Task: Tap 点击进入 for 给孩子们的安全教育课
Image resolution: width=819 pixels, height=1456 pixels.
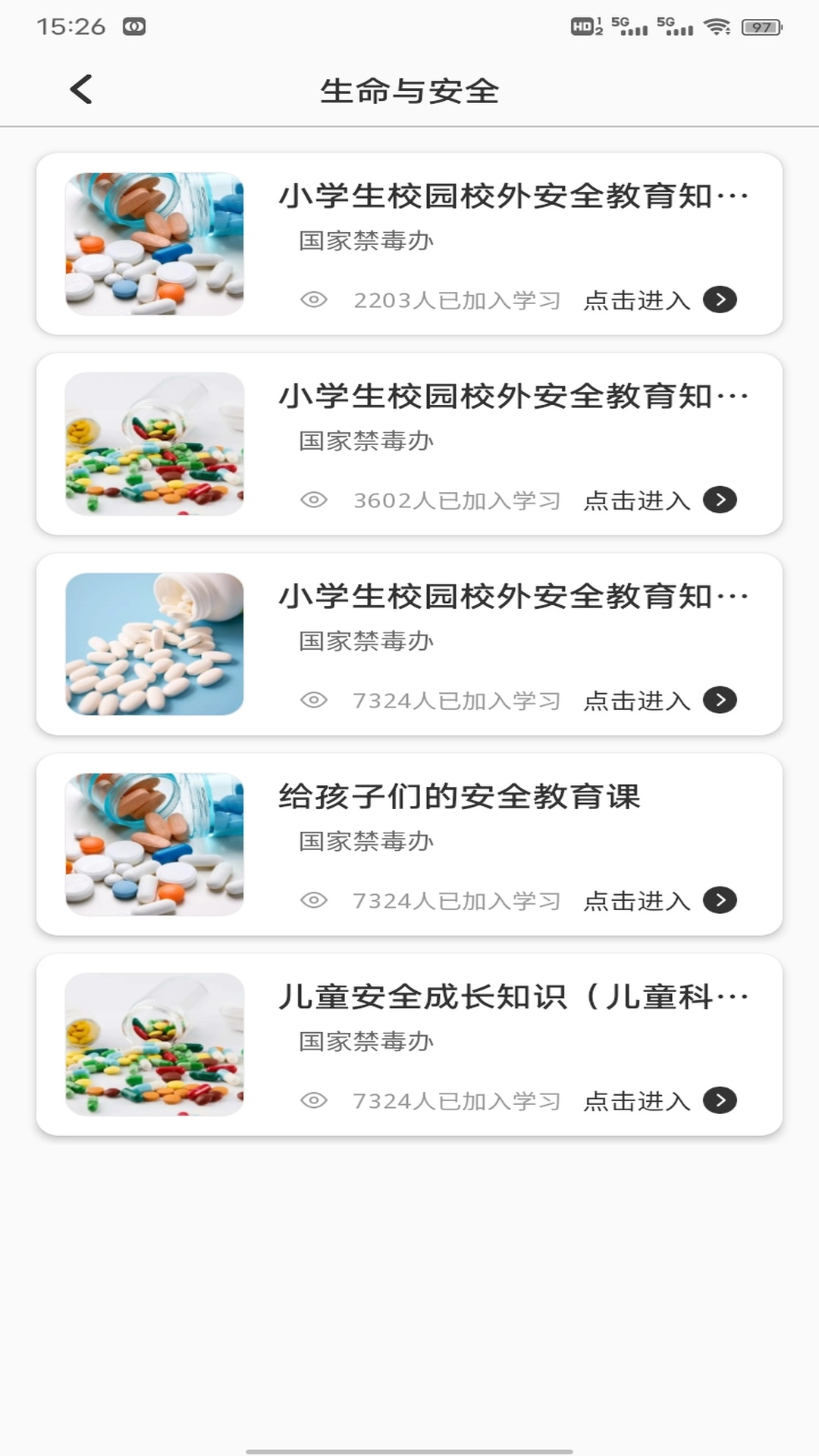Action: coord(658,901)
